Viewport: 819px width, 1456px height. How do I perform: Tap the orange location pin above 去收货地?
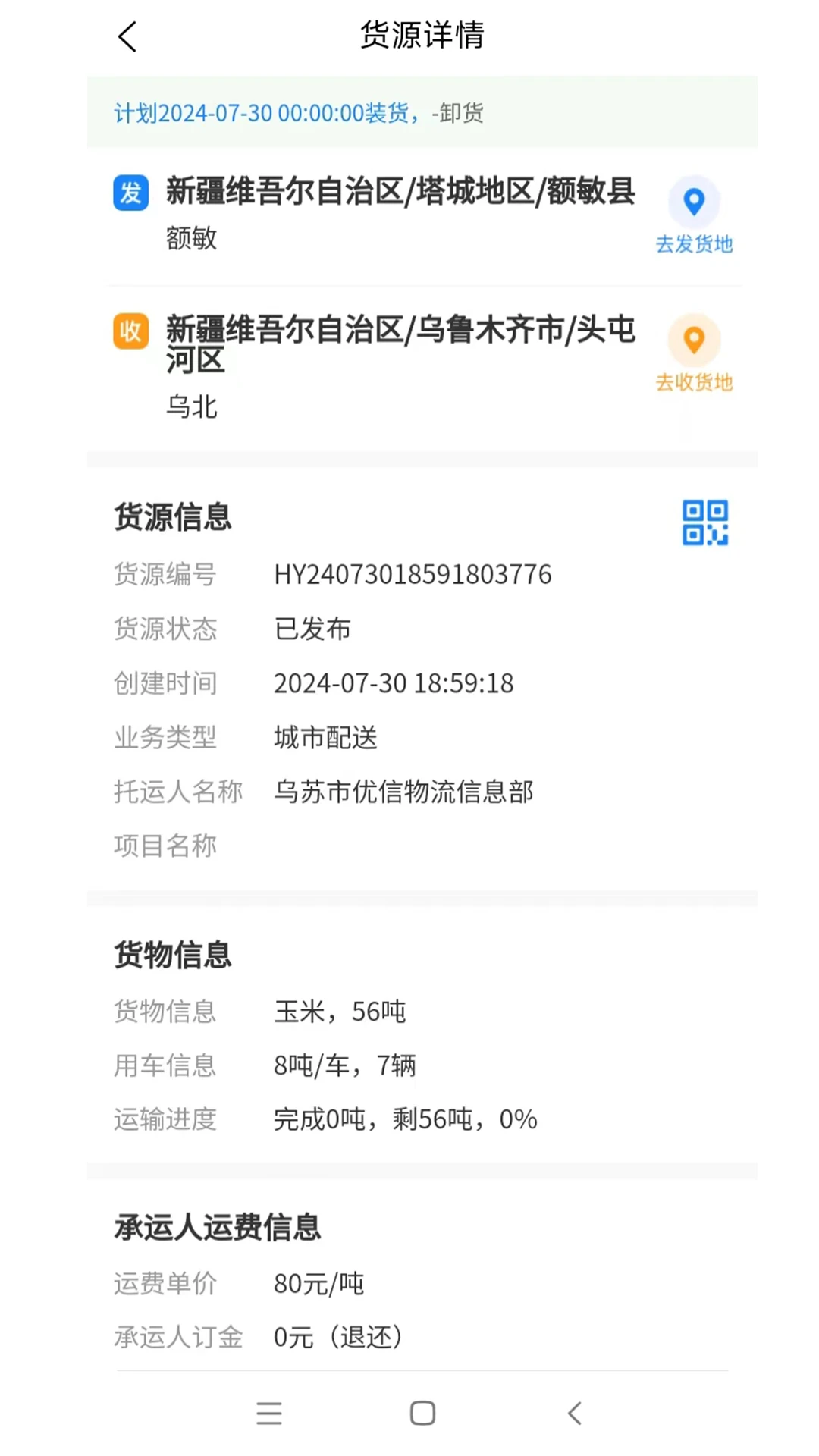(x=694, y=341)
